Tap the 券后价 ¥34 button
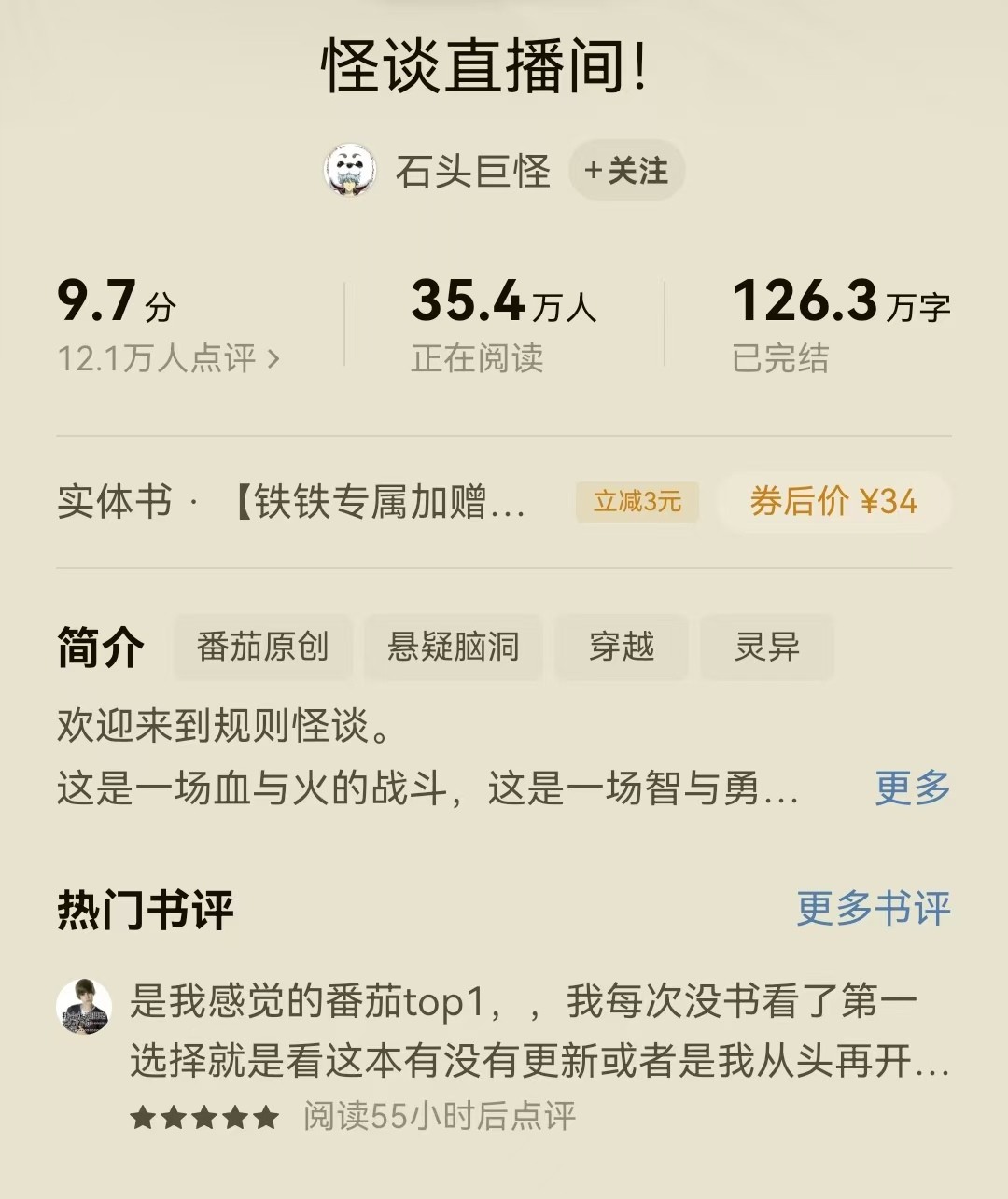Screen dimensions: 1008x1199 [x=833, y=502]
